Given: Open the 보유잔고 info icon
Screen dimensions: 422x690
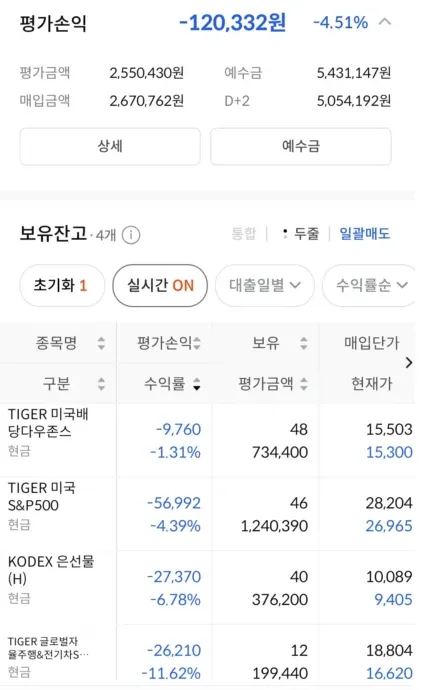Looking at the screenshot, I should [131, 235].
